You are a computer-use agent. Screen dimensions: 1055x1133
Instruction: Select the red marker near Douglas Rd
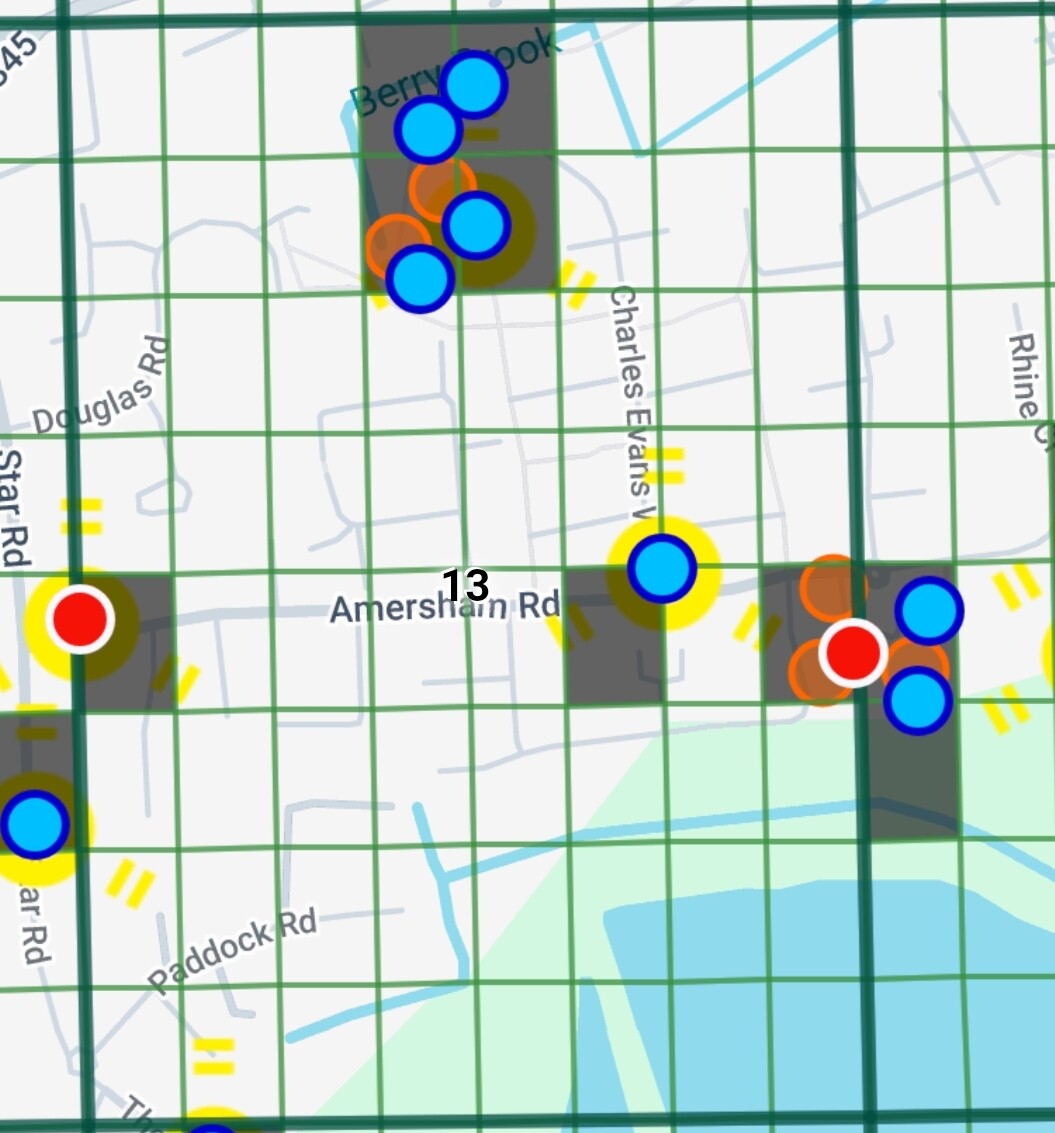(x=80, y=619)
